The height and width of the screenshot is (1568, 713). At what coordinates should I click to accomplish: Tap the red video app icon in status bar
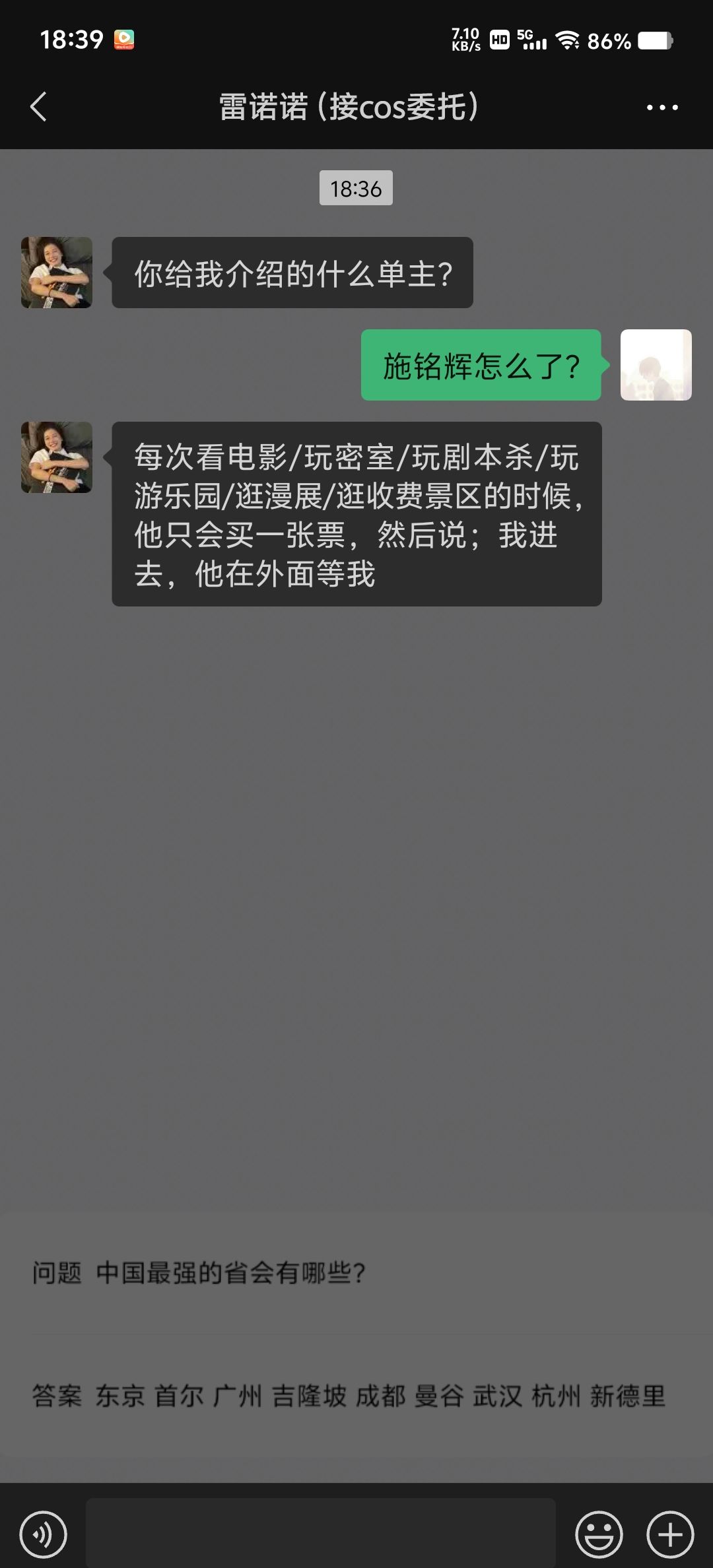click(124, 40)
